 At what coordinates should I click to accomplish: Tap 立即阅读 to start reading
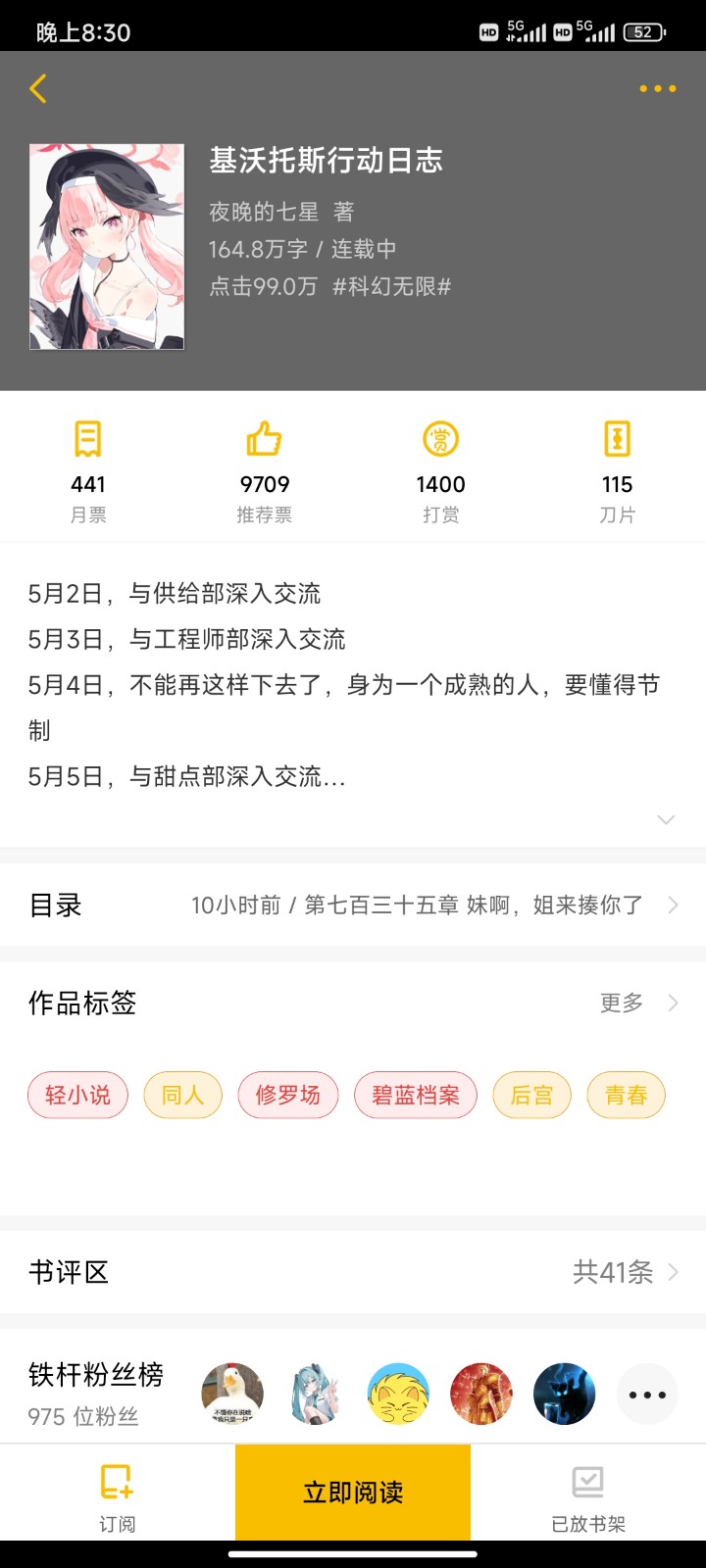353,1493
